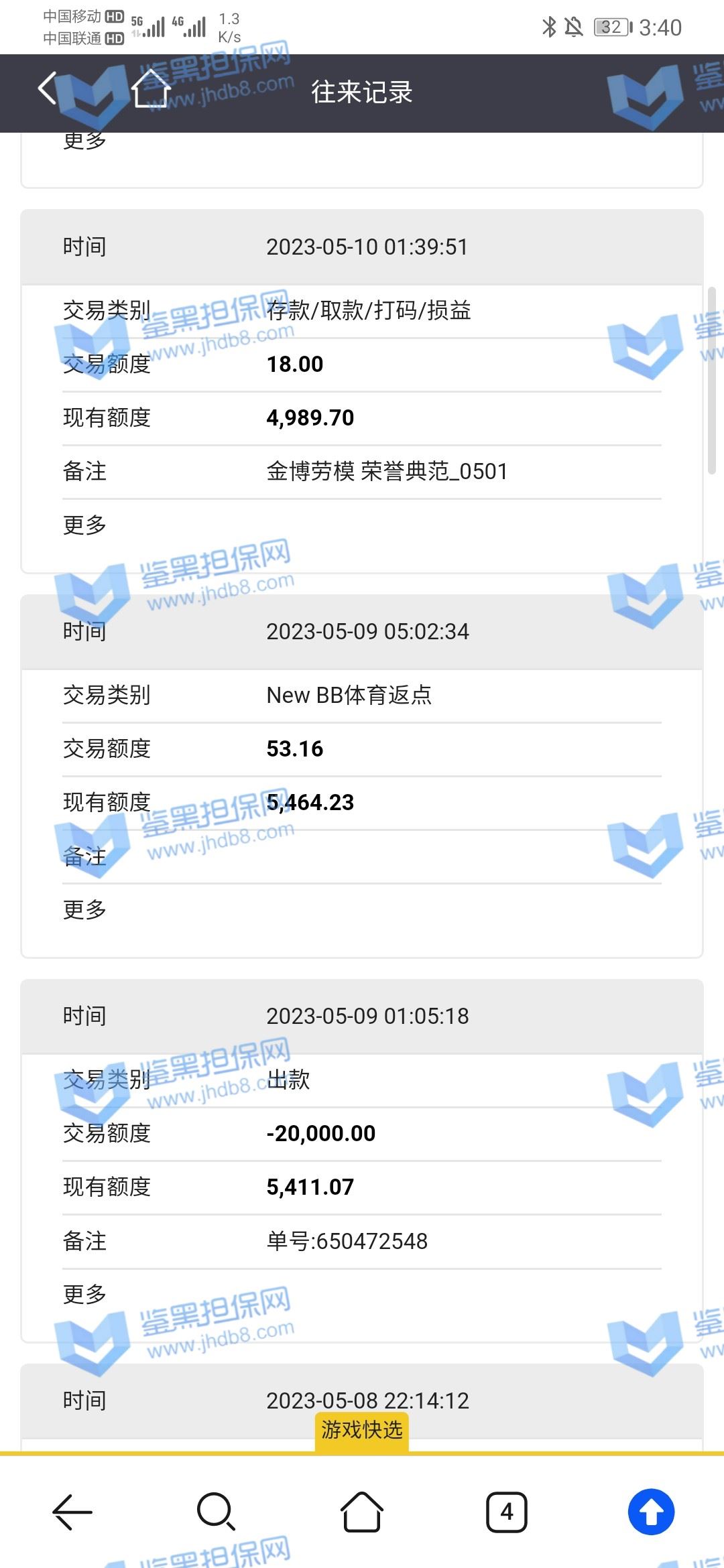Expand 更多 in the 2023-05-10 01:39:51 record
The height and width of the screenshot is (1568, 724).
[x=84, y=525]
